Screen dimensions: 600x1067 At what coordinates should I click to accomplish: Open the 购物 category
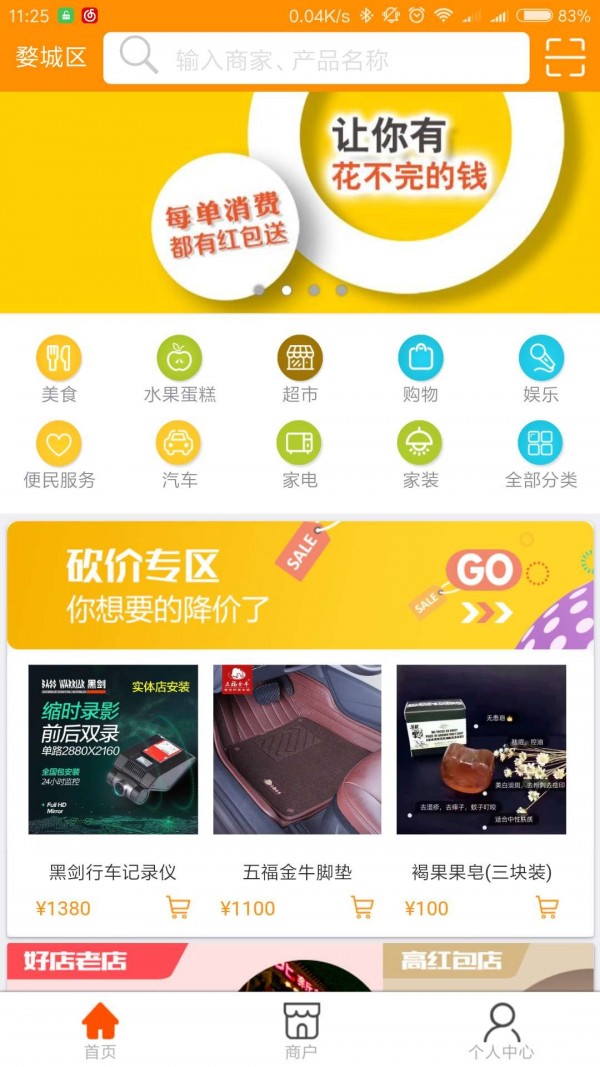click(x=420, y=369)
